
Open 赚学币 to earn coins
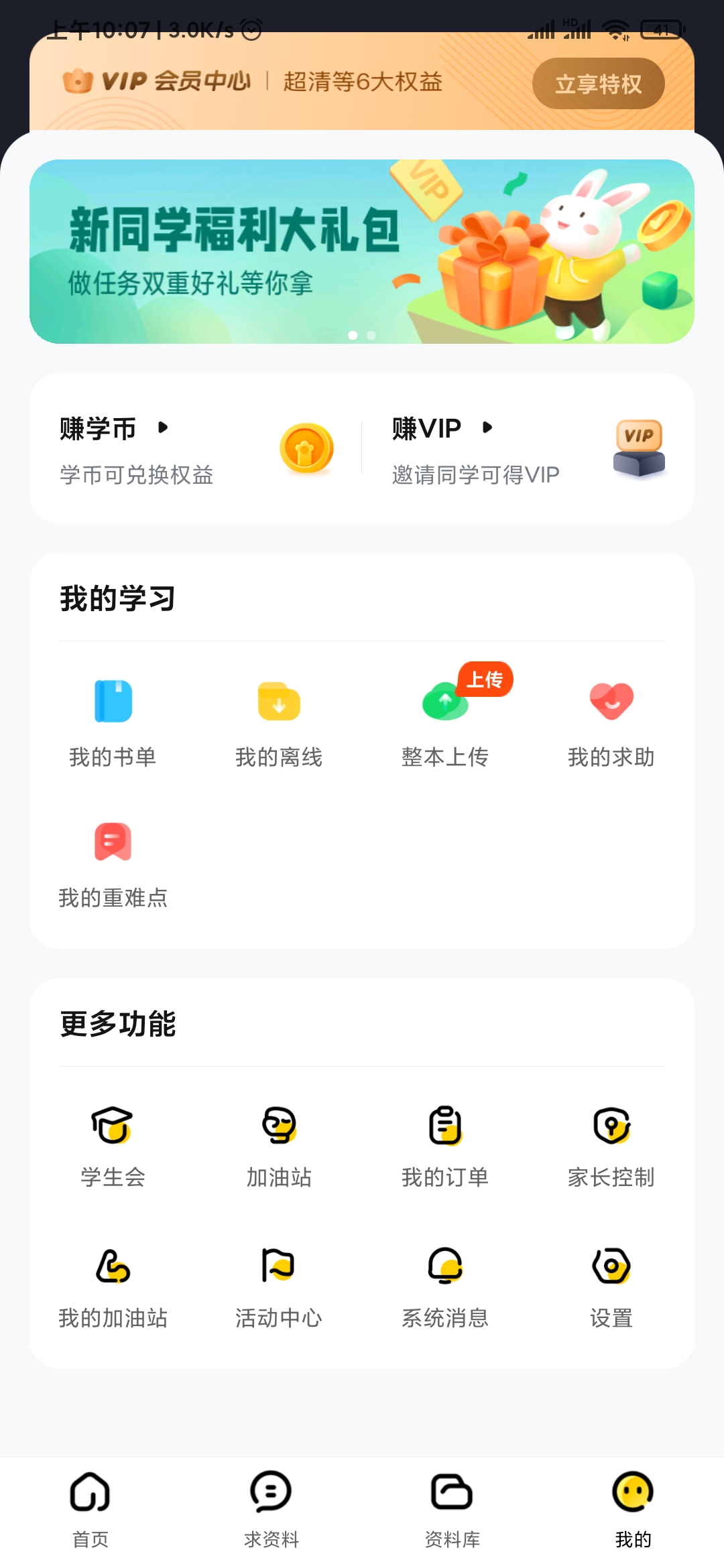194,448
